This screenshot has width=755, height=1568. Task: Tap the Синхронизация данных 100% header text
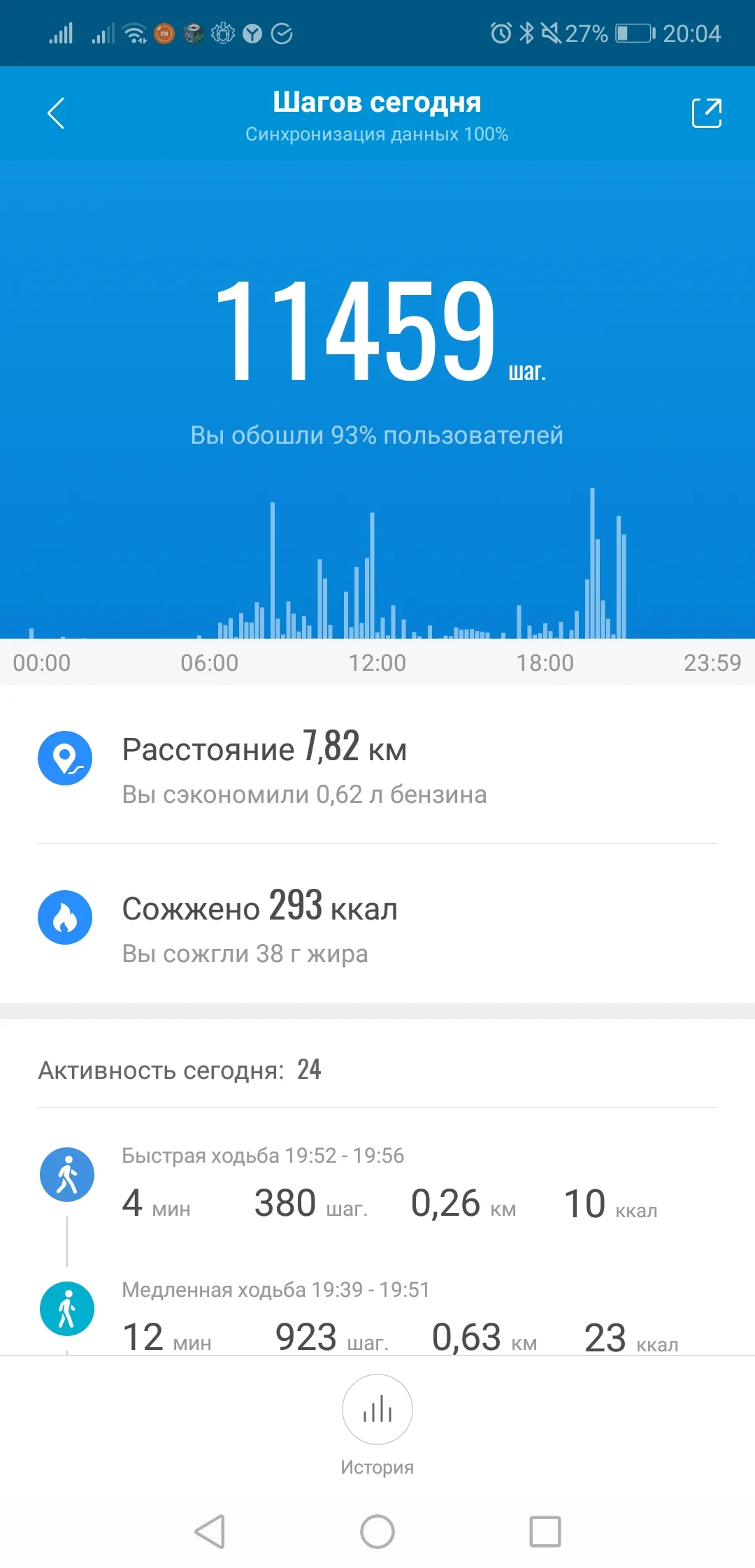(x=377, y=136)
